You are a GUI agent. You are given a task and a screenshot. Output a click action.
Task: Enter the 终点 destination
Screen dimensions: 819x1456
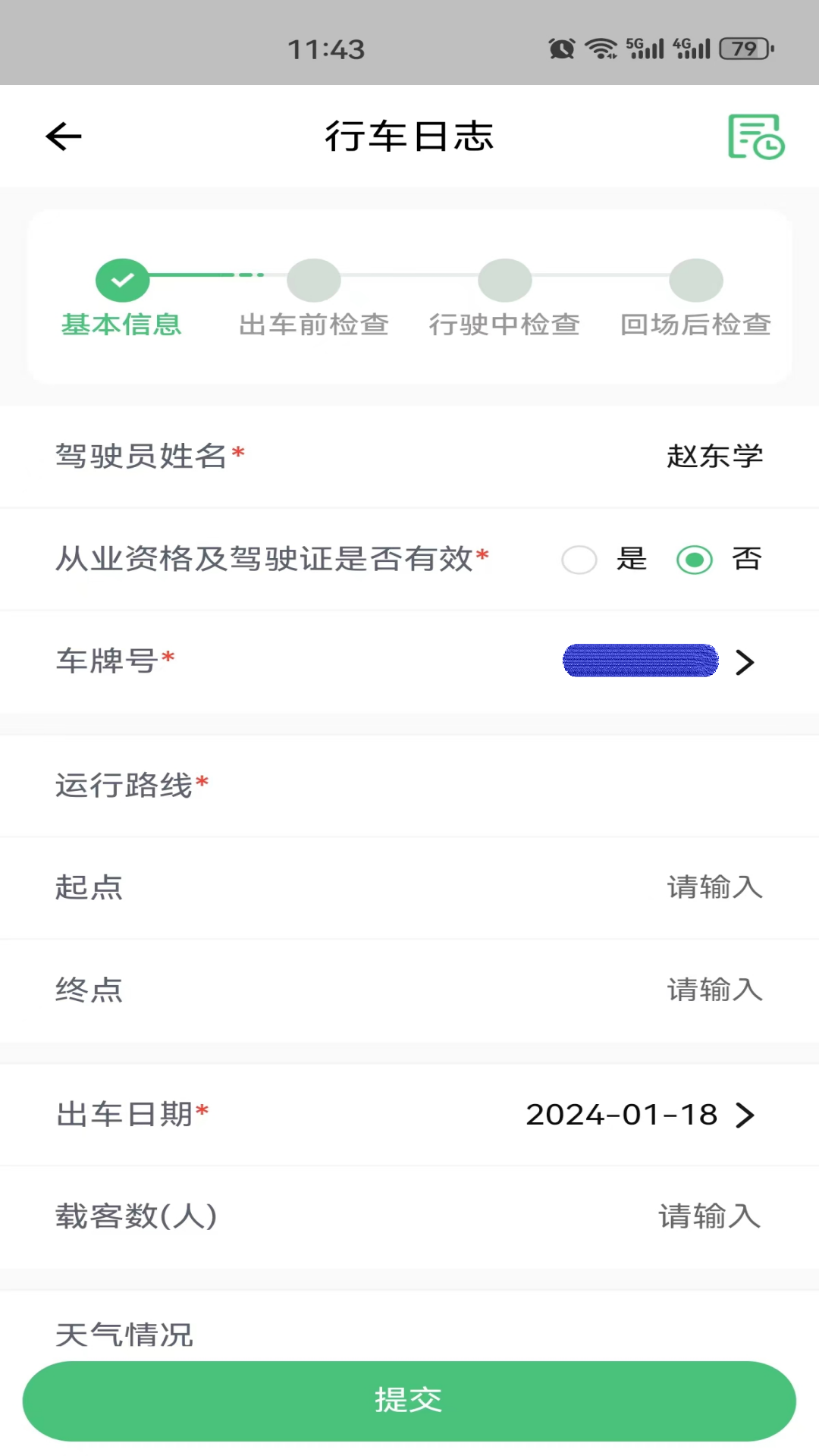pos(714,990)
